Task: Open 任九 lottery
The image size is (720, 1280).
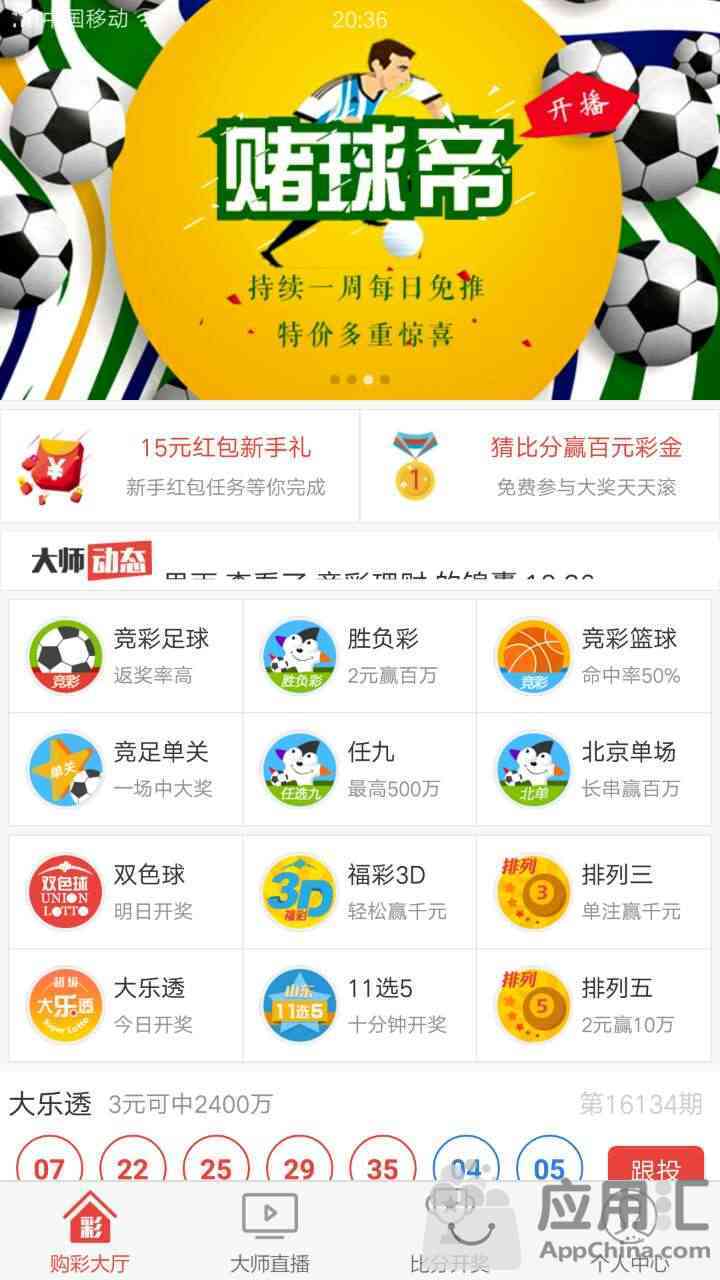Action: pos(360,769)
